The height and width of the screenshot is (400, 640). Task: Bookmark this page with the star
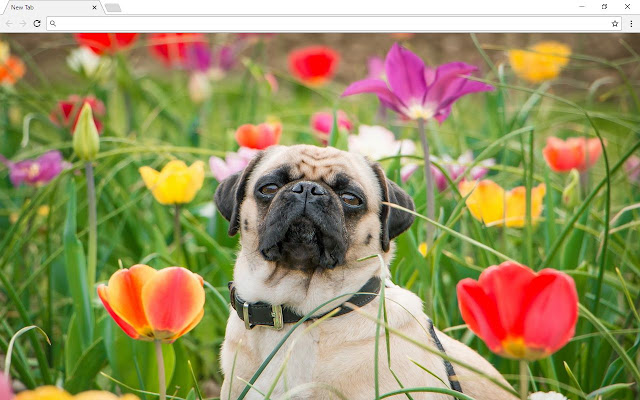tap(615, 24)
